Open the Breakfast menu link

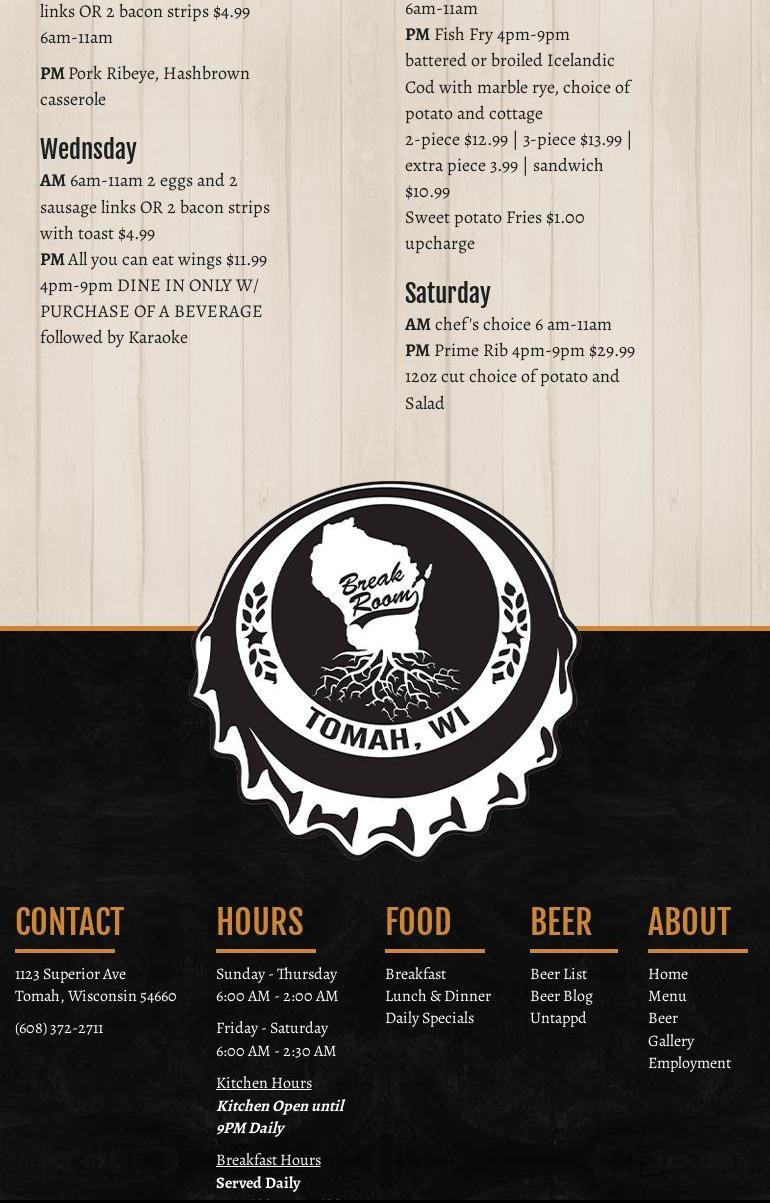[x=415, y=973]
